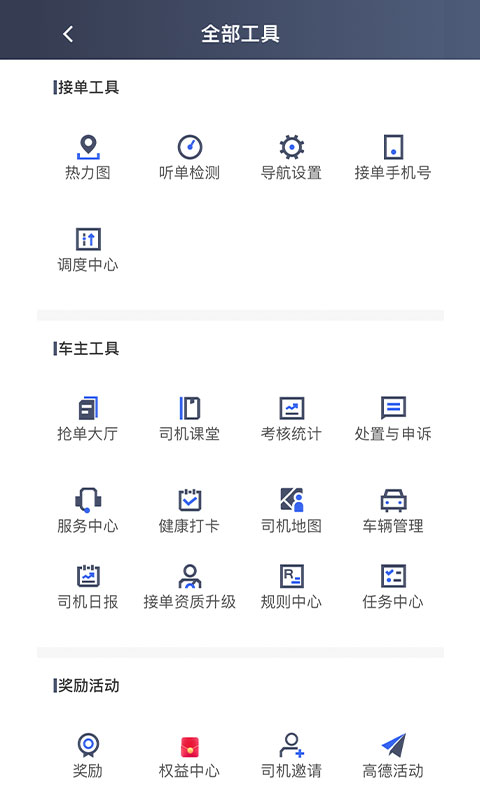The height and width of the screenshot is (800, 480).
Task: Open 司机地图 driver map
Action: pos(291,511)
